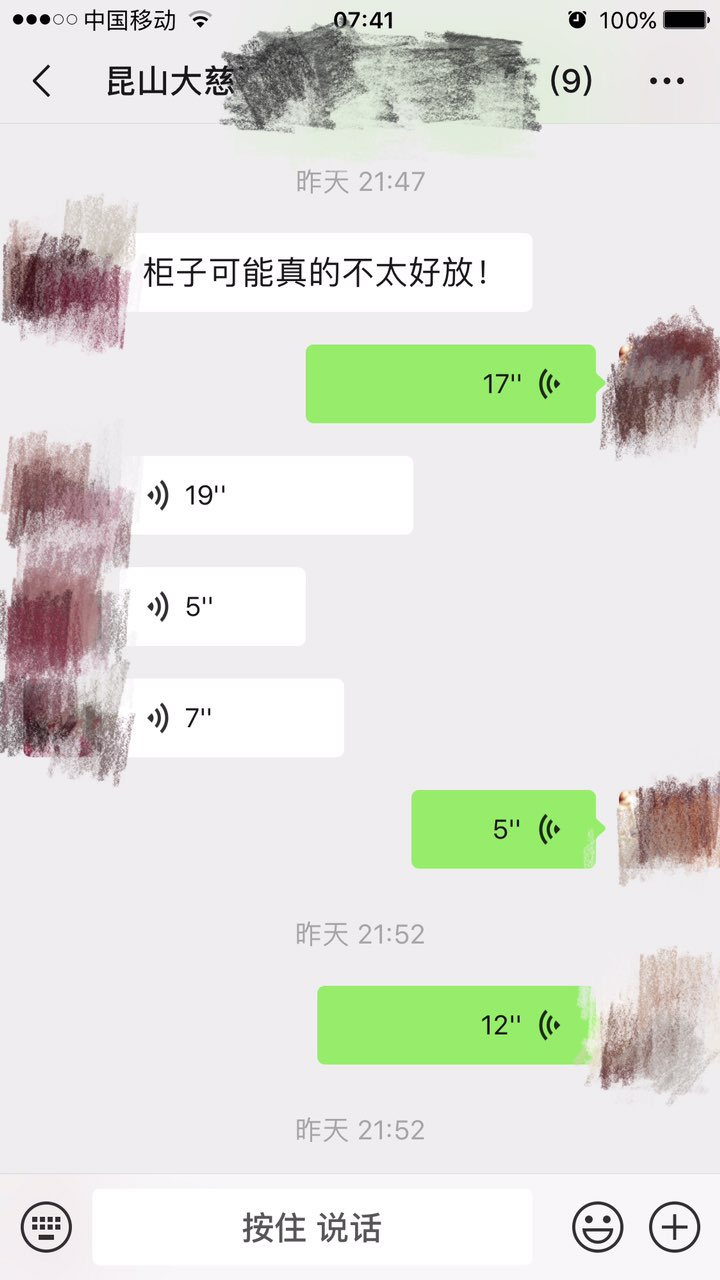Go back to the chat list
720x1280 pixels.
(42, 80)
